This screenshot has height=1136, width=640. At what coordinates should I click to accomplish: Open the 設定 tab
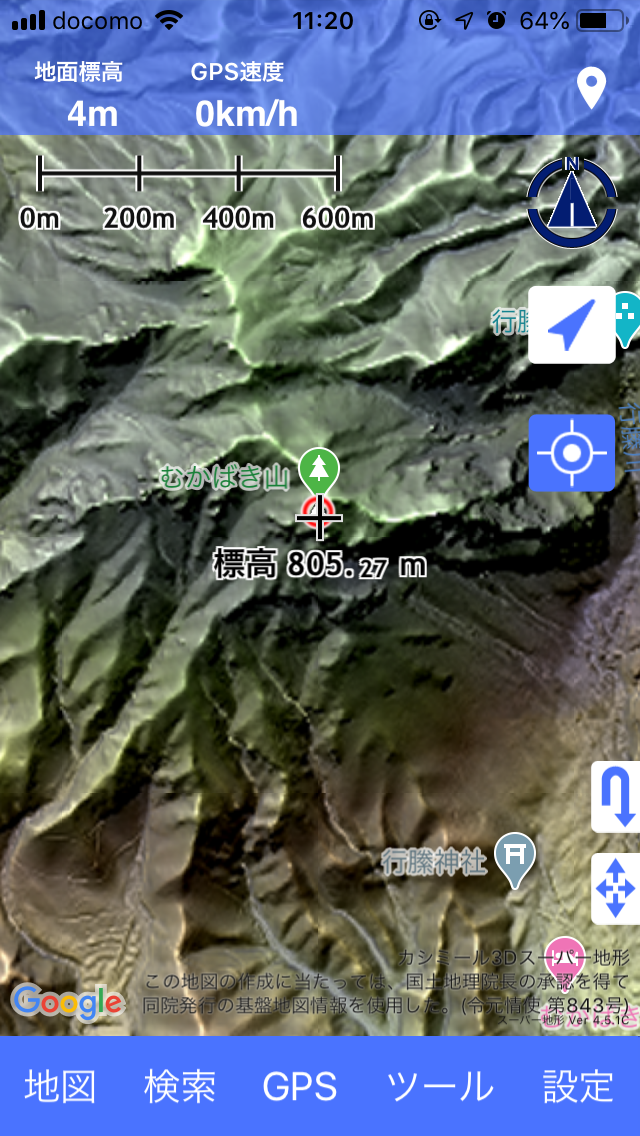click(x=578, y=1086)
